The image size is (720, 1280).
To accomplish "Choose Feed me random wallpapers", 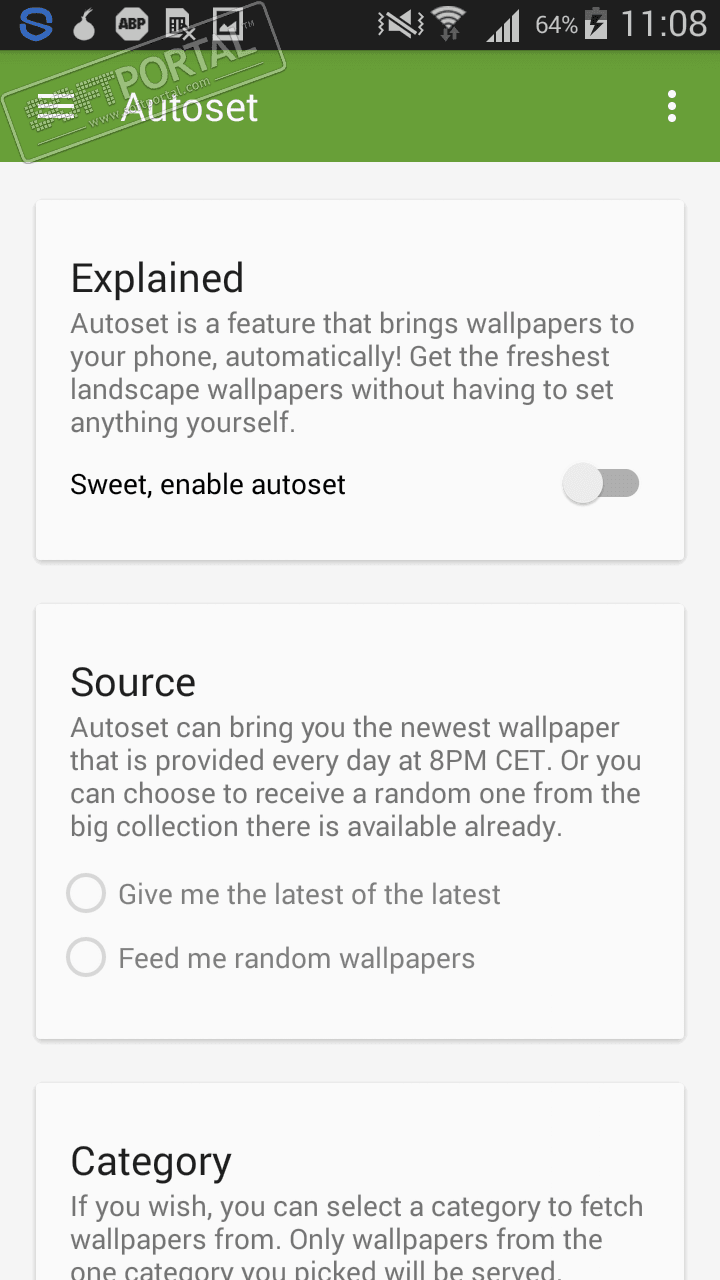I will click(86, 958).
